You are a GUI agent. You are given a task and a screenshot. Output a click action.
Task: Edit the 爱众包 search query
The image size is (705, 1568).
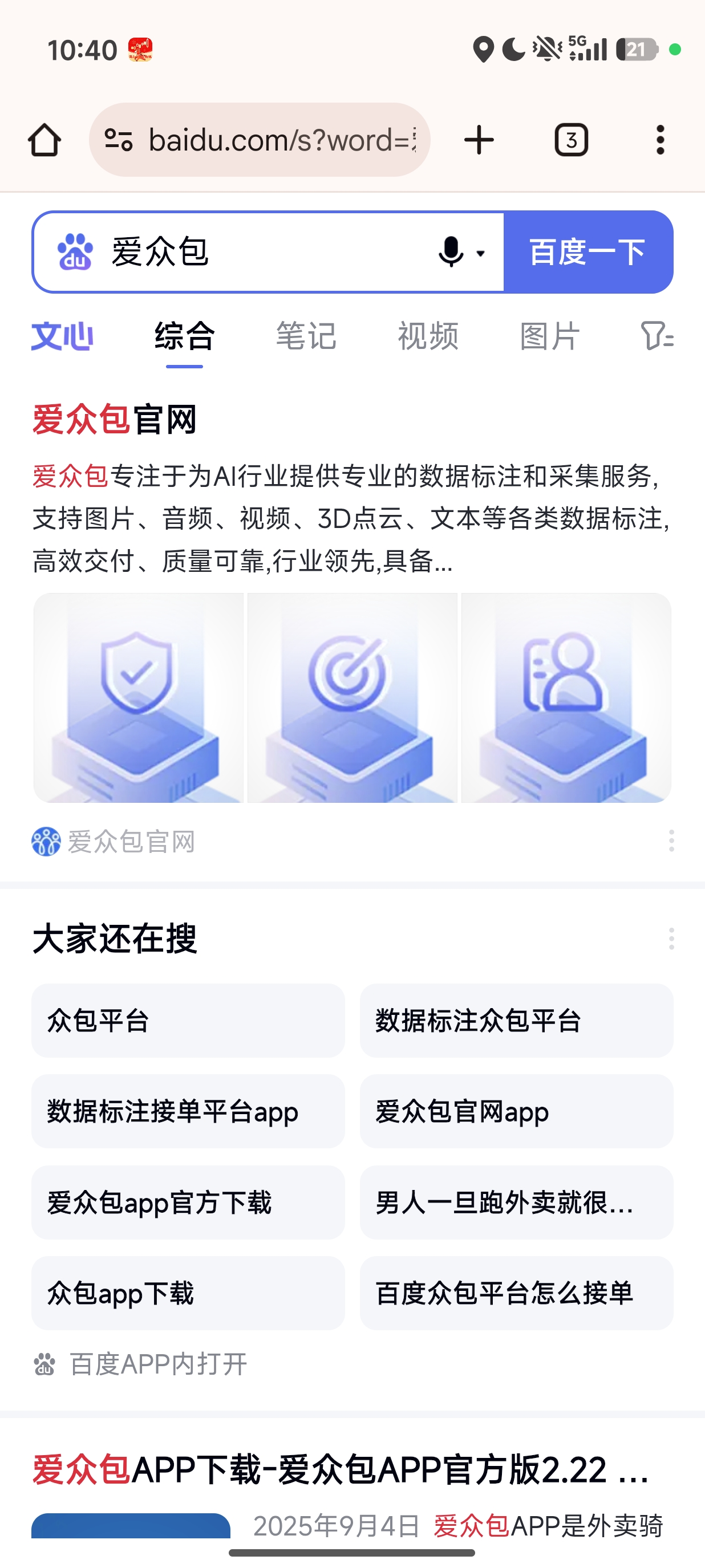click(256, 252)
